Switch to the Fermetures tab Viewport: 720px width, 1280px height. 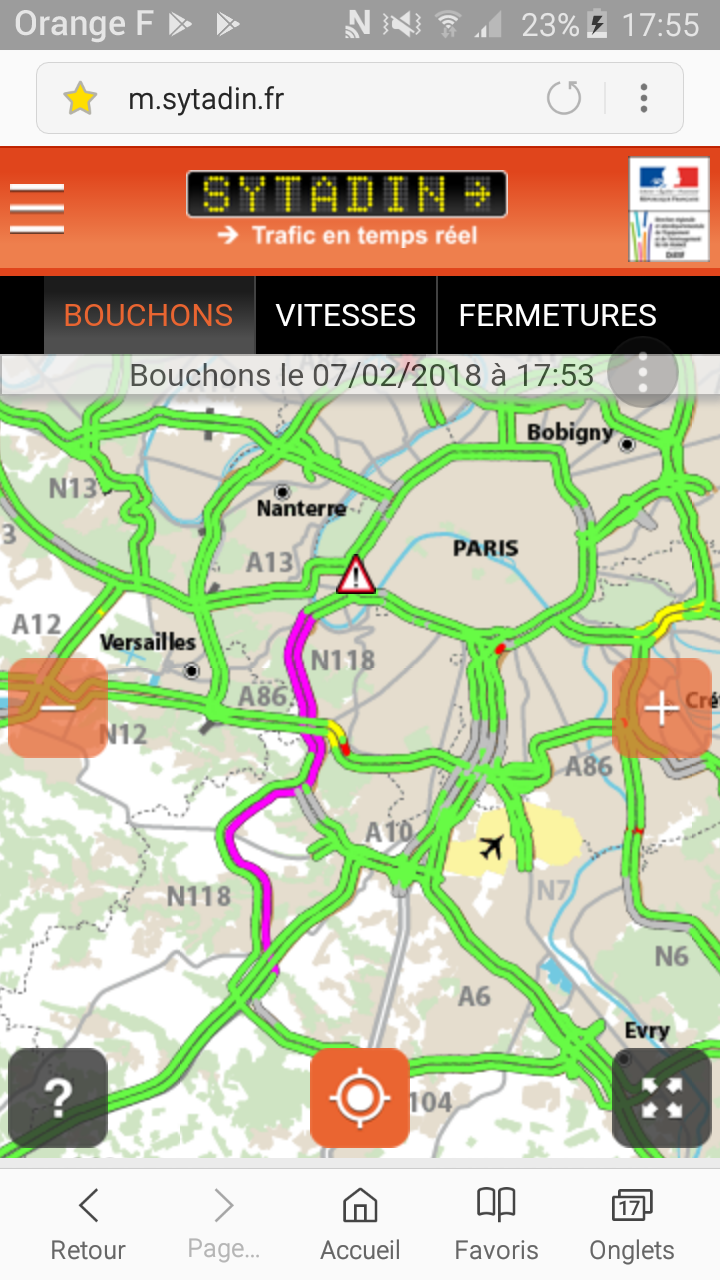(557, 315)
